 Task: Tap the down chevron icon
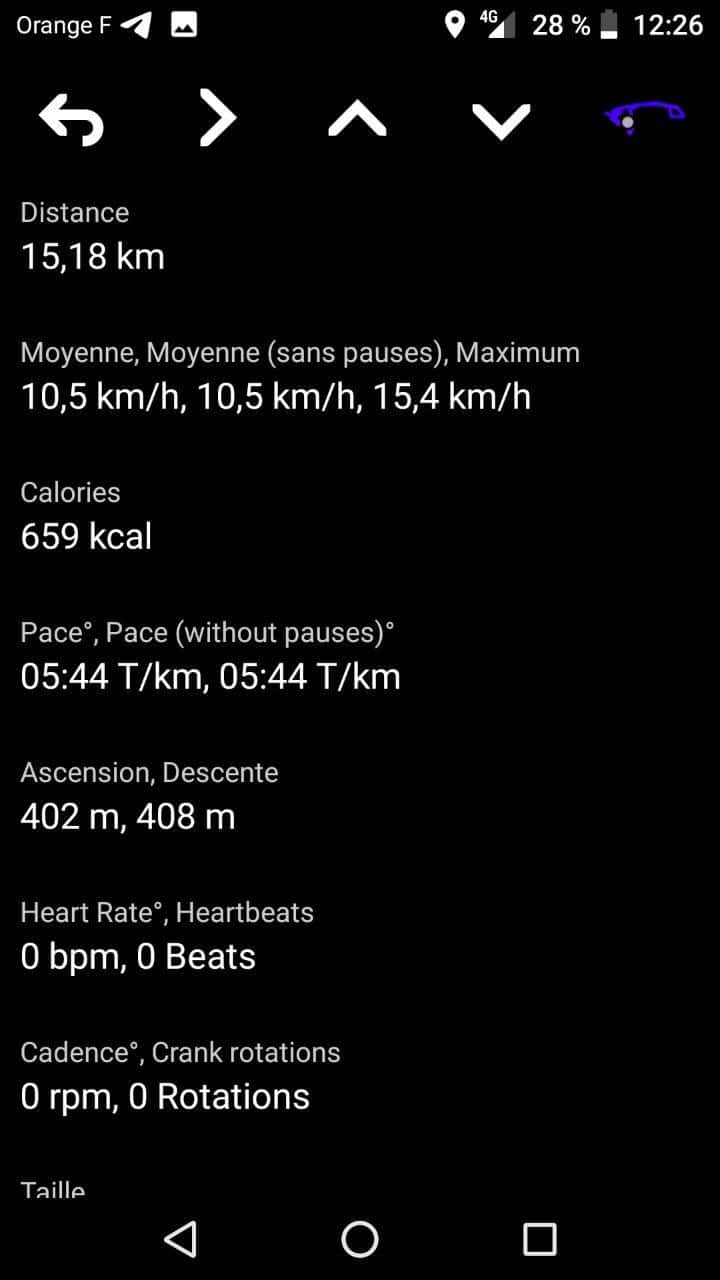tap(501, 122)
